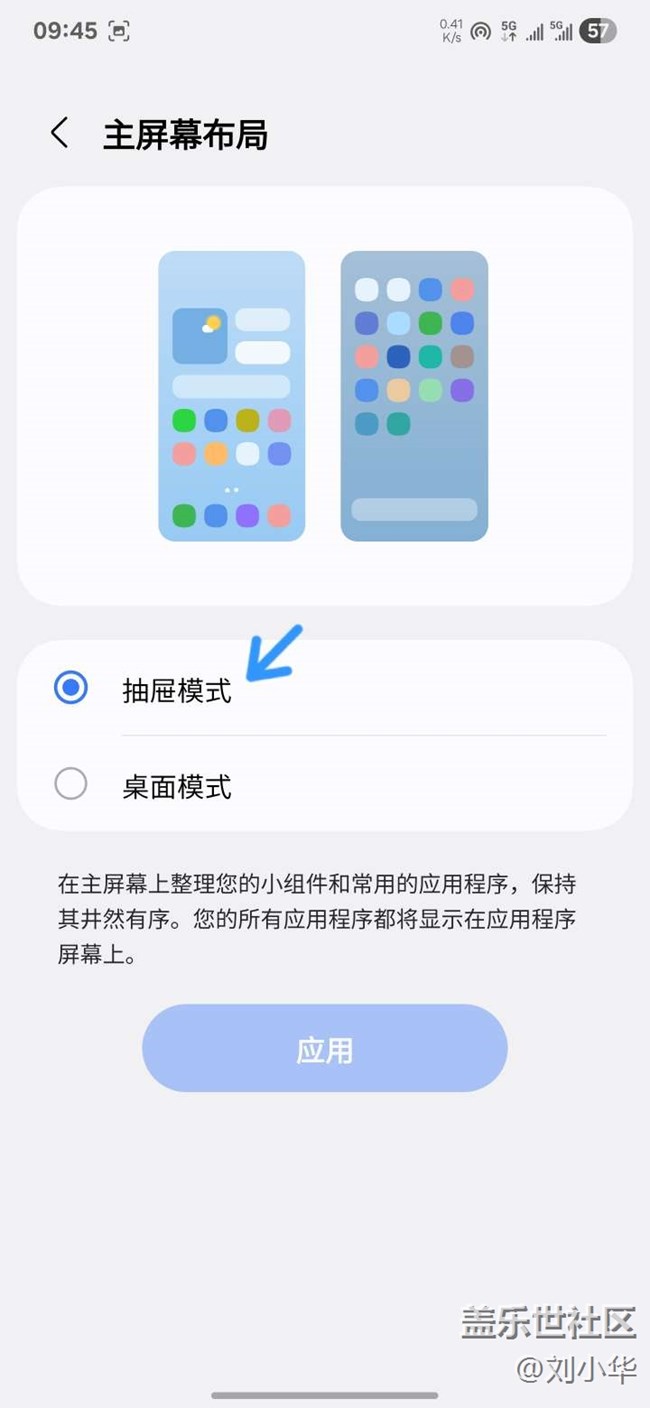Image resolution: width=650 pixels, height=1408 pixels.
Task: Tap the 应用 button
Action: coord(324,1049)
